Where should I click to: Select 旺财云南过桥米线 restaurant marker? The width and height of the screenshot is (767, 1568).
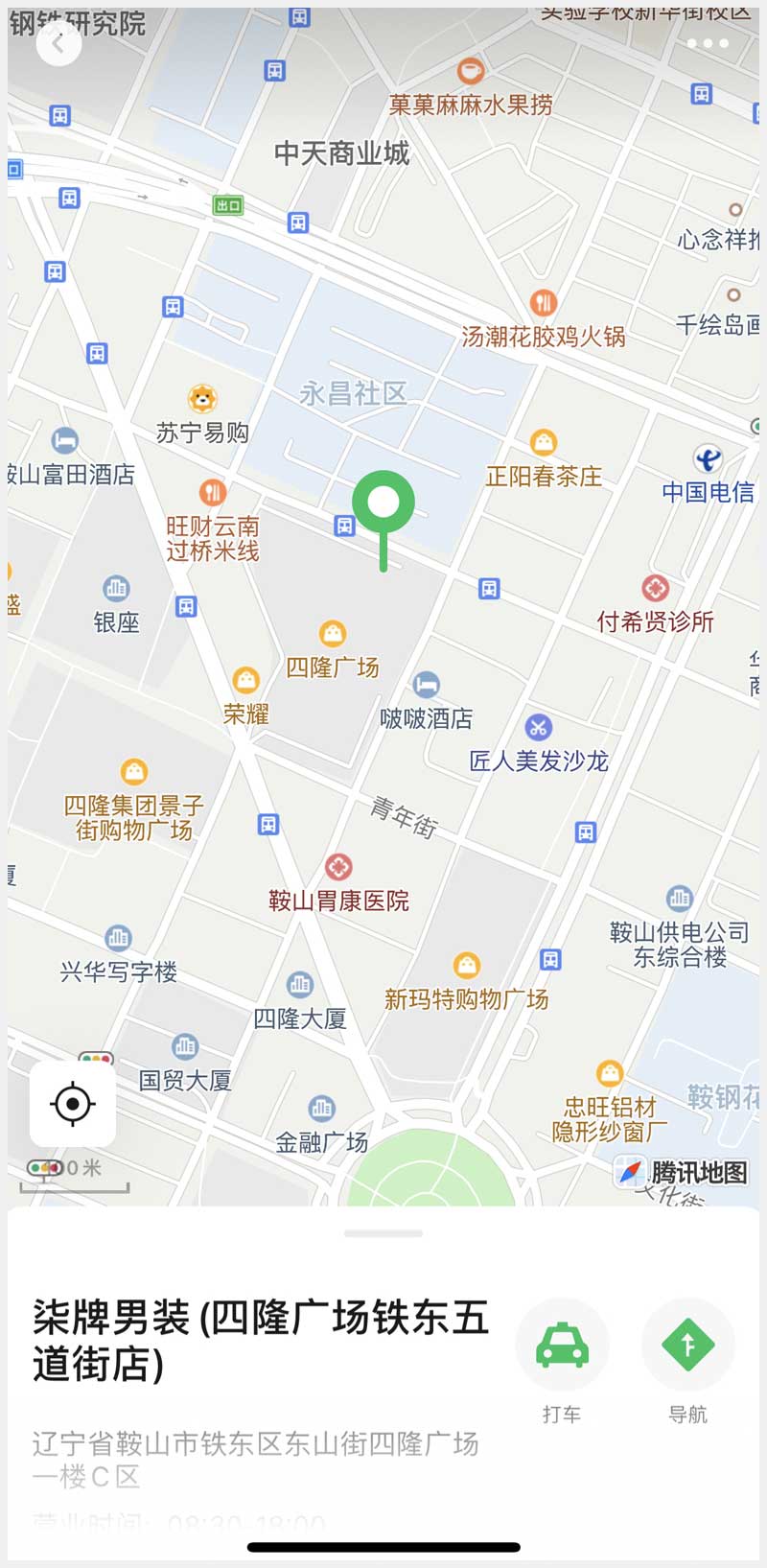(213, 493)
